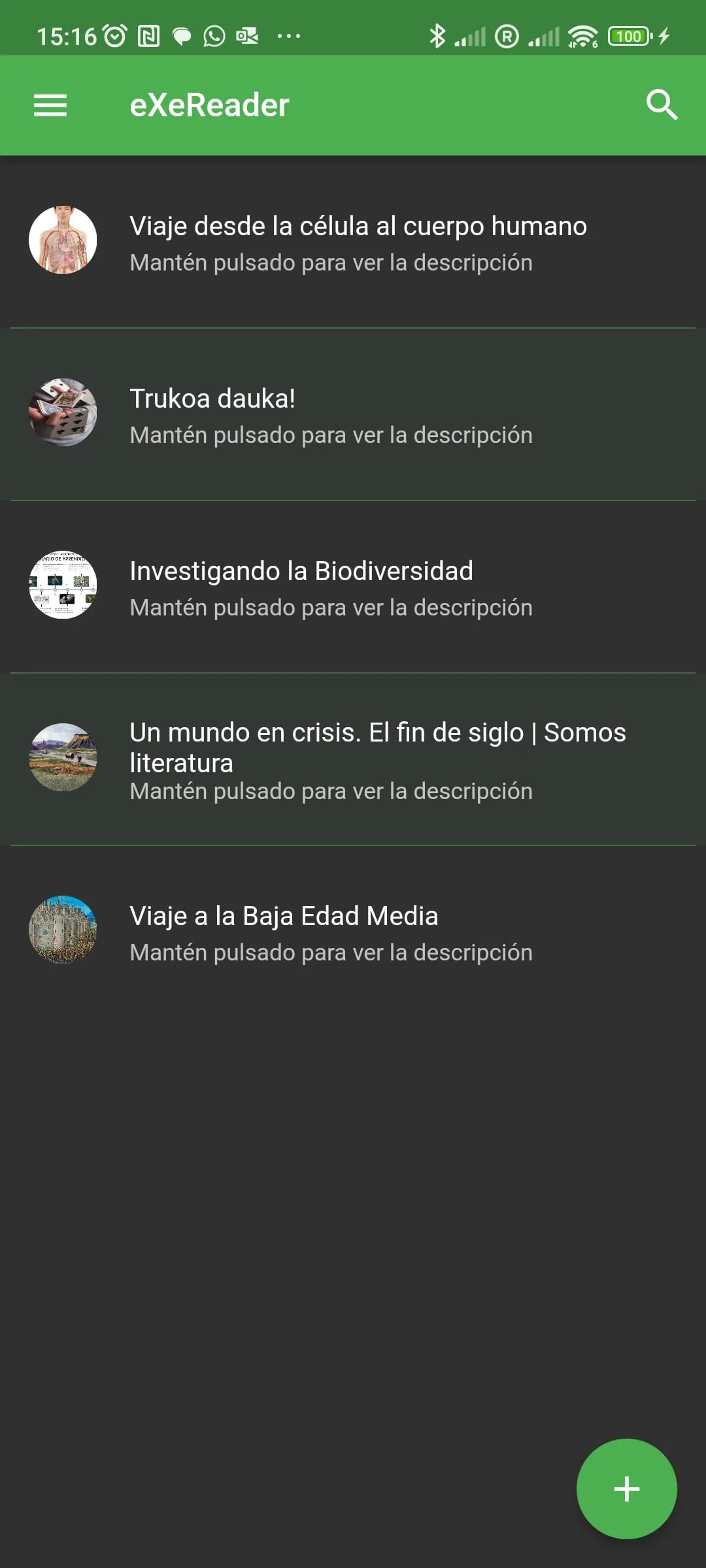
Task: Click the landscape painting thumbnail icon
Action: pos(63,758)
